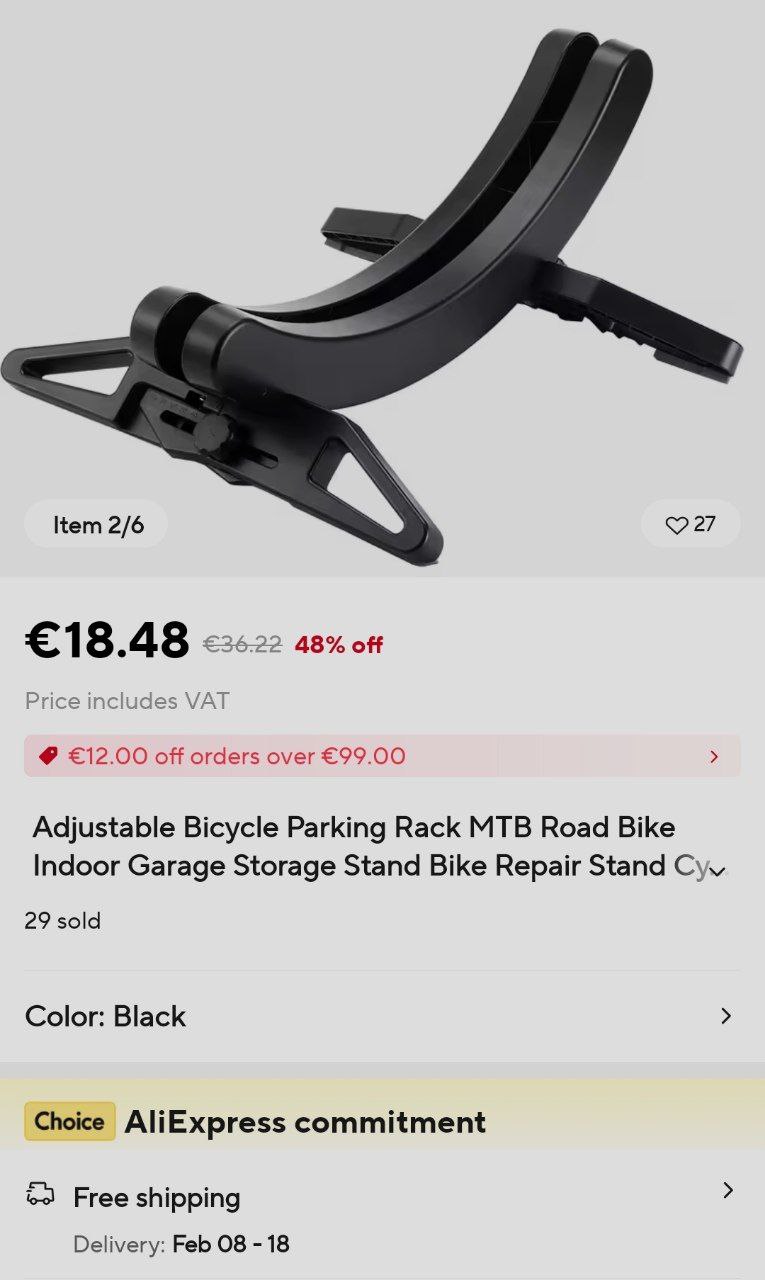This screenshot has width=765, height=1280.
Task: Expand the full product title
Action: [x=717, y=871]
